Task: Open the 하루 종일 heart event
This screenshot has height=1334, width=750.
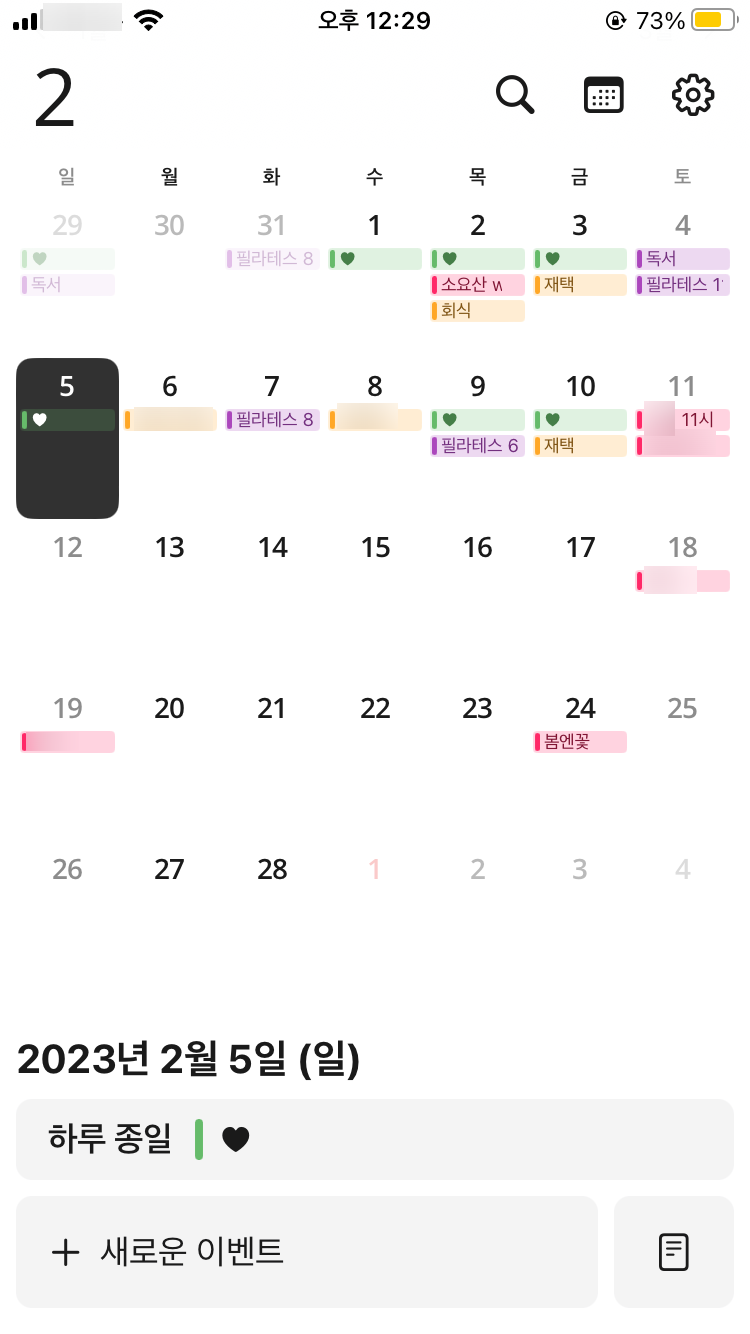Action: pyautogui.click(x=375, y=1139)
